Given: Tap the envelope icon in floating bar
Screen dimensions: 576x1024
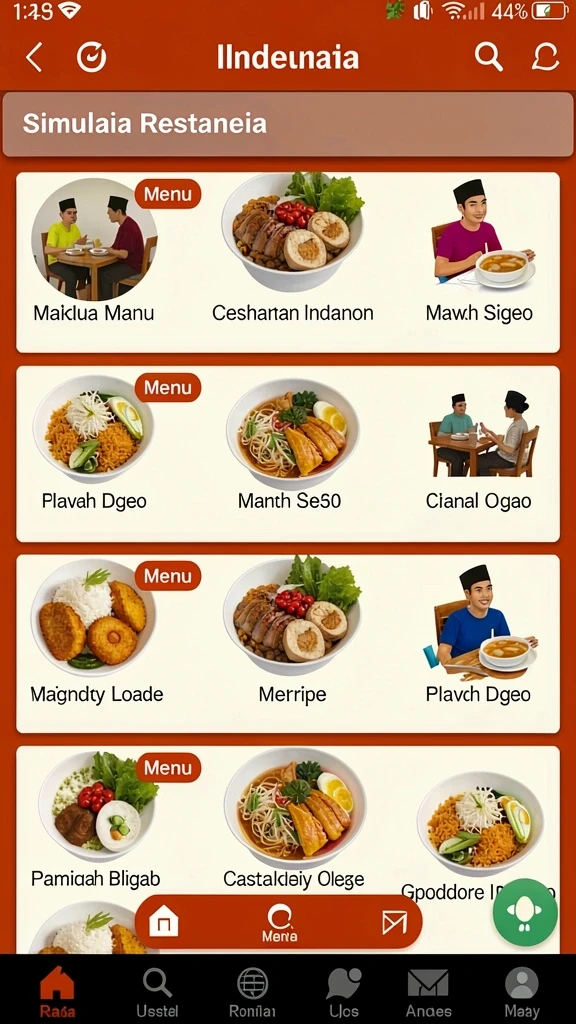Looking at the screenshot, I should click(394, 922).
